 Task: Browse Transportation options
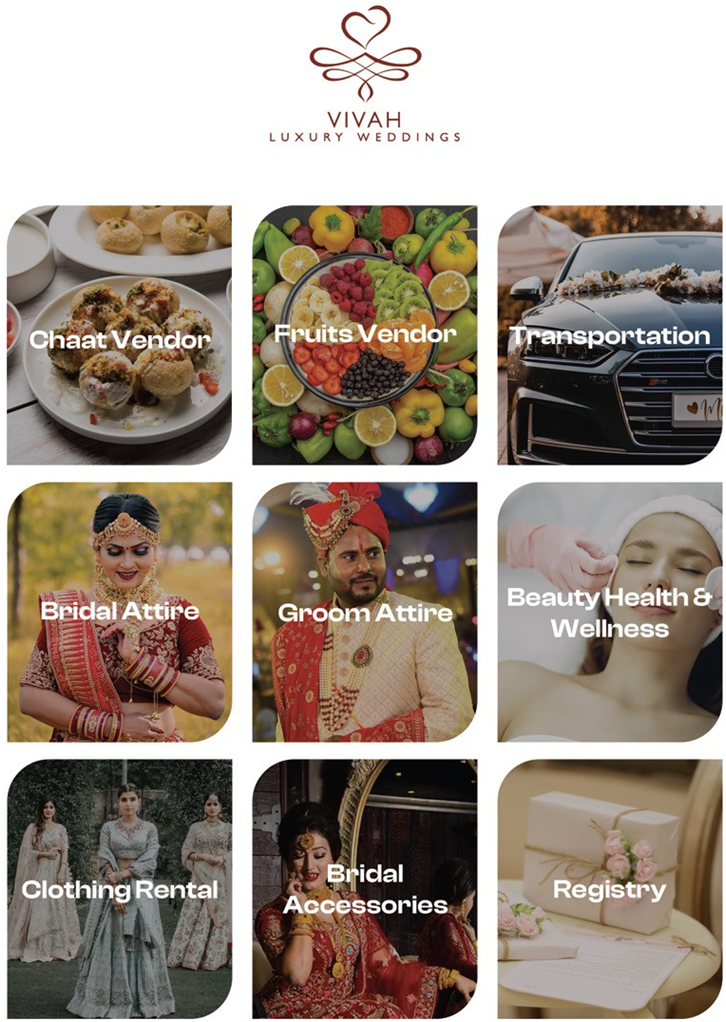click(x=609, y=335)
